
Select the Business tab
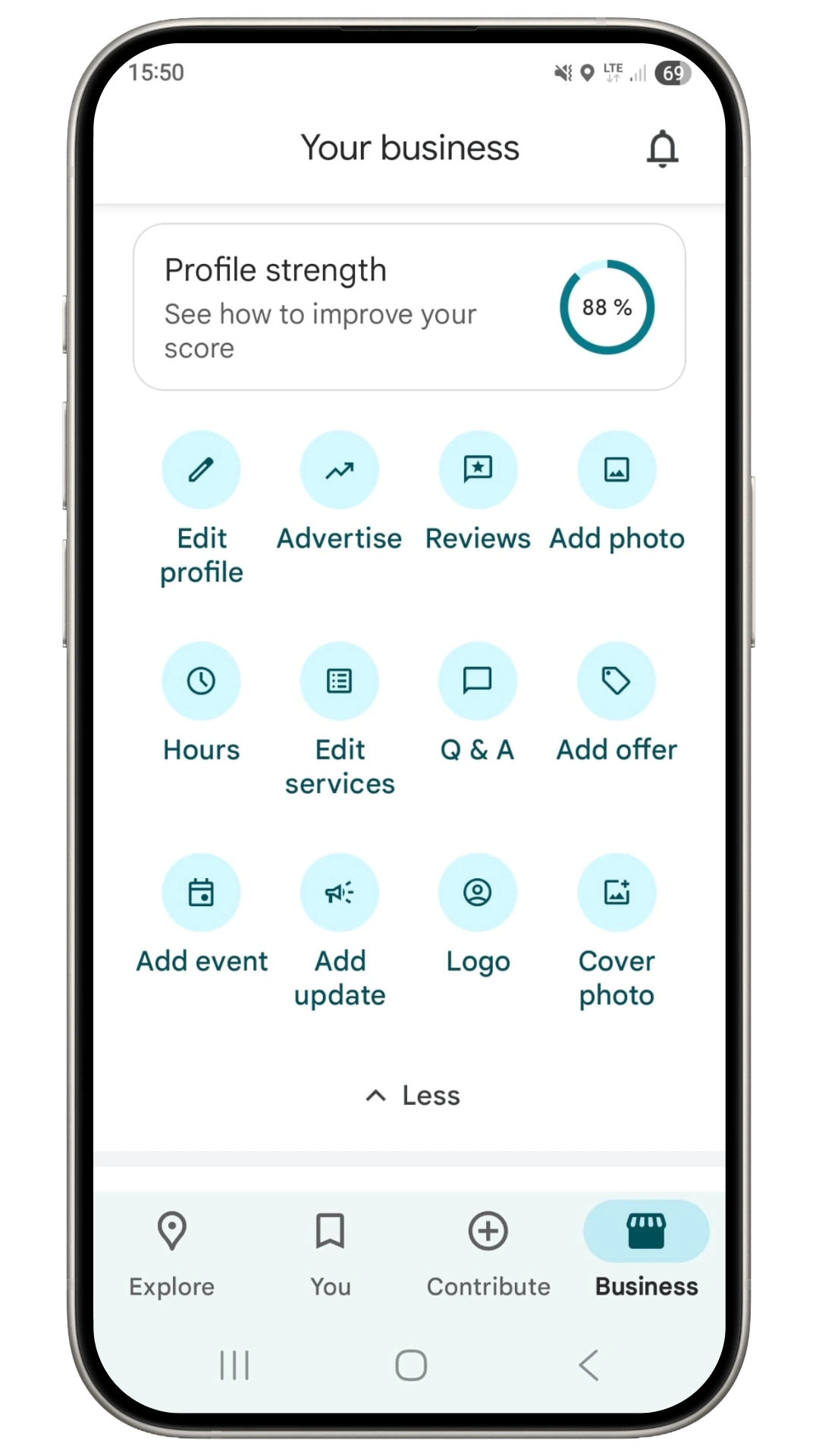click(646, 1251)
